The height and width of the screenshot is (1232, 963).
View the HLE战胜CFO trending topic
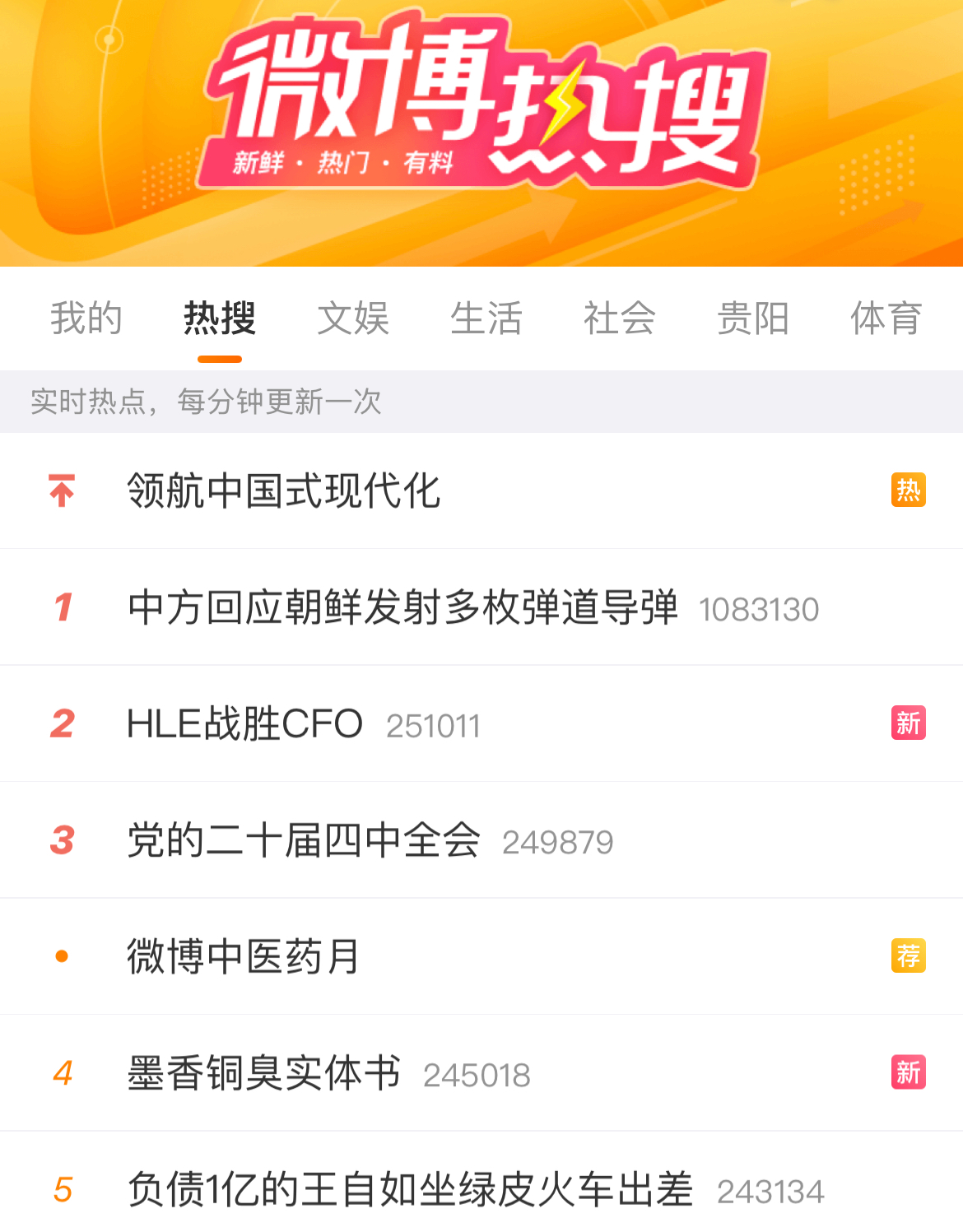244,724
